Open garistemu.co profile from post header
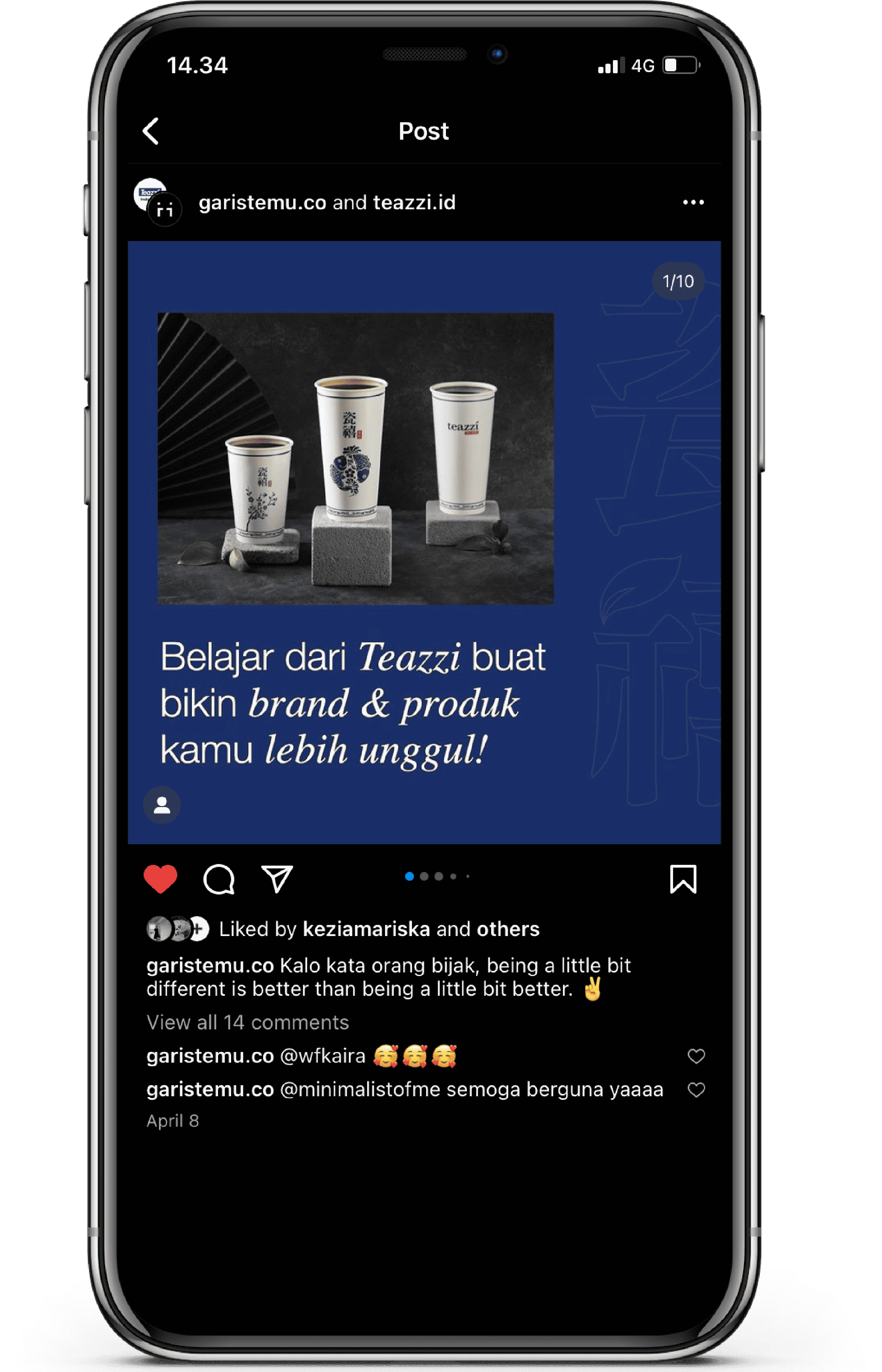The width and height of the screenshot is (882, 1372). point(262,203)
